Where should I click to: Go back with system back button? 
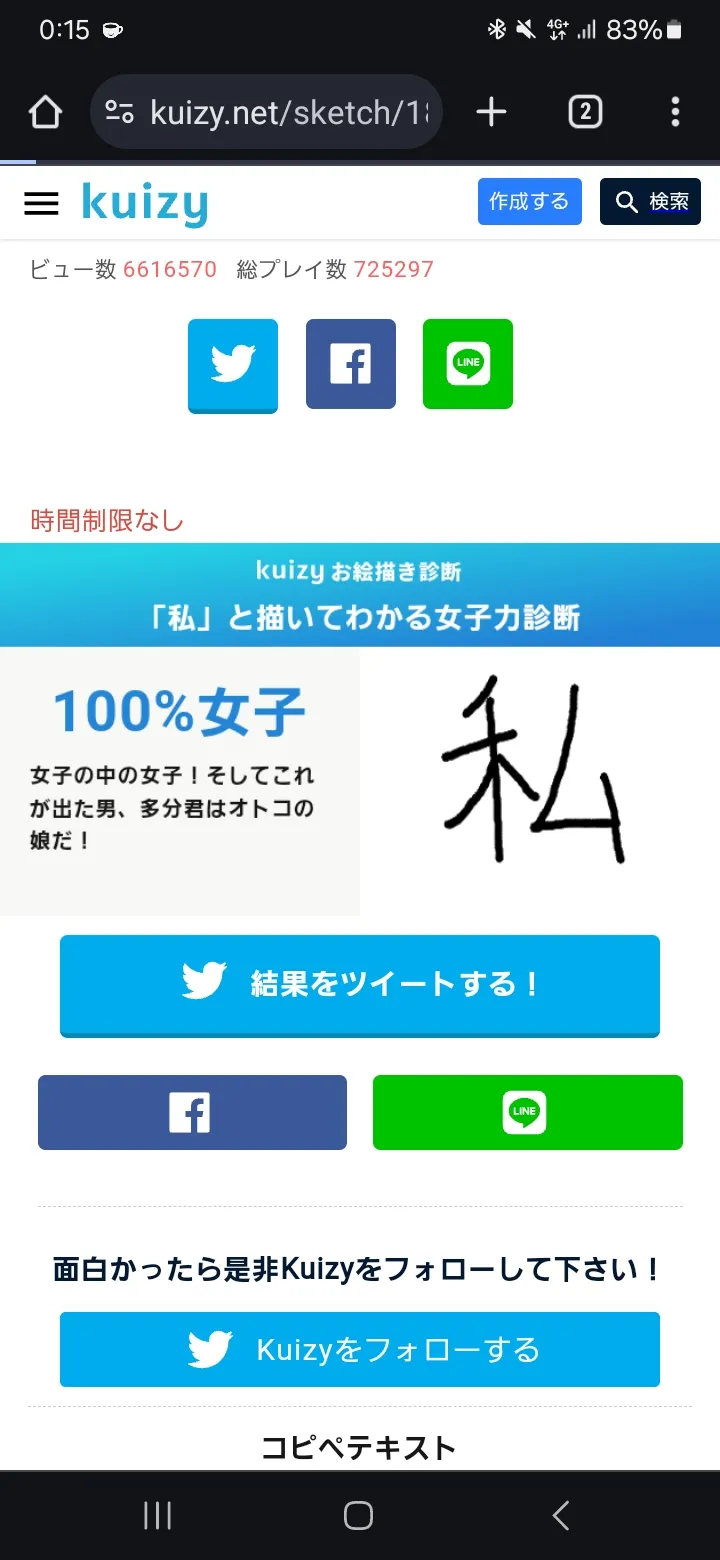coord(561,1515)
